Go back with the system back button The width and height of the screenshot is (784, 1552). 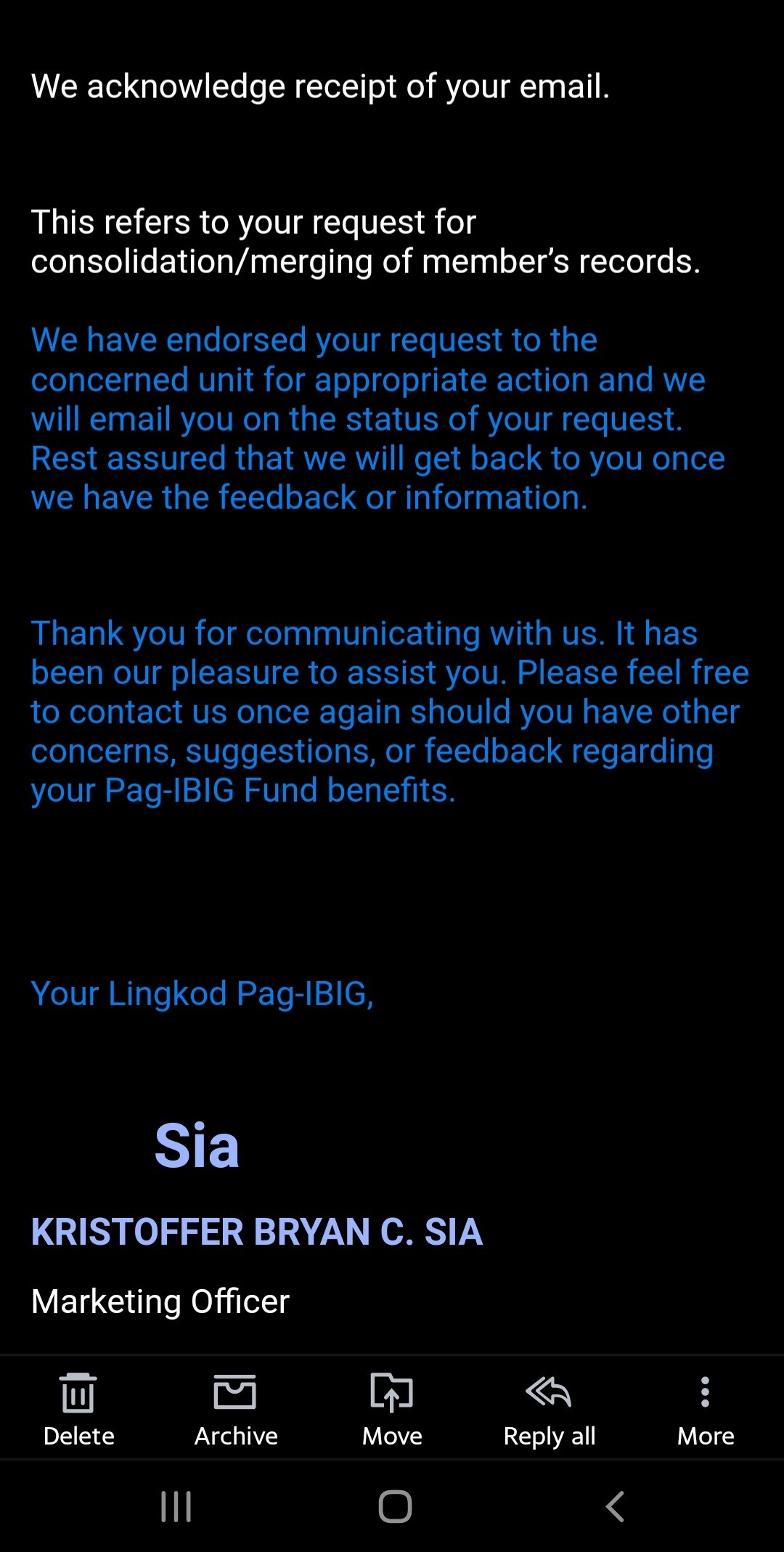point(615,1506)
